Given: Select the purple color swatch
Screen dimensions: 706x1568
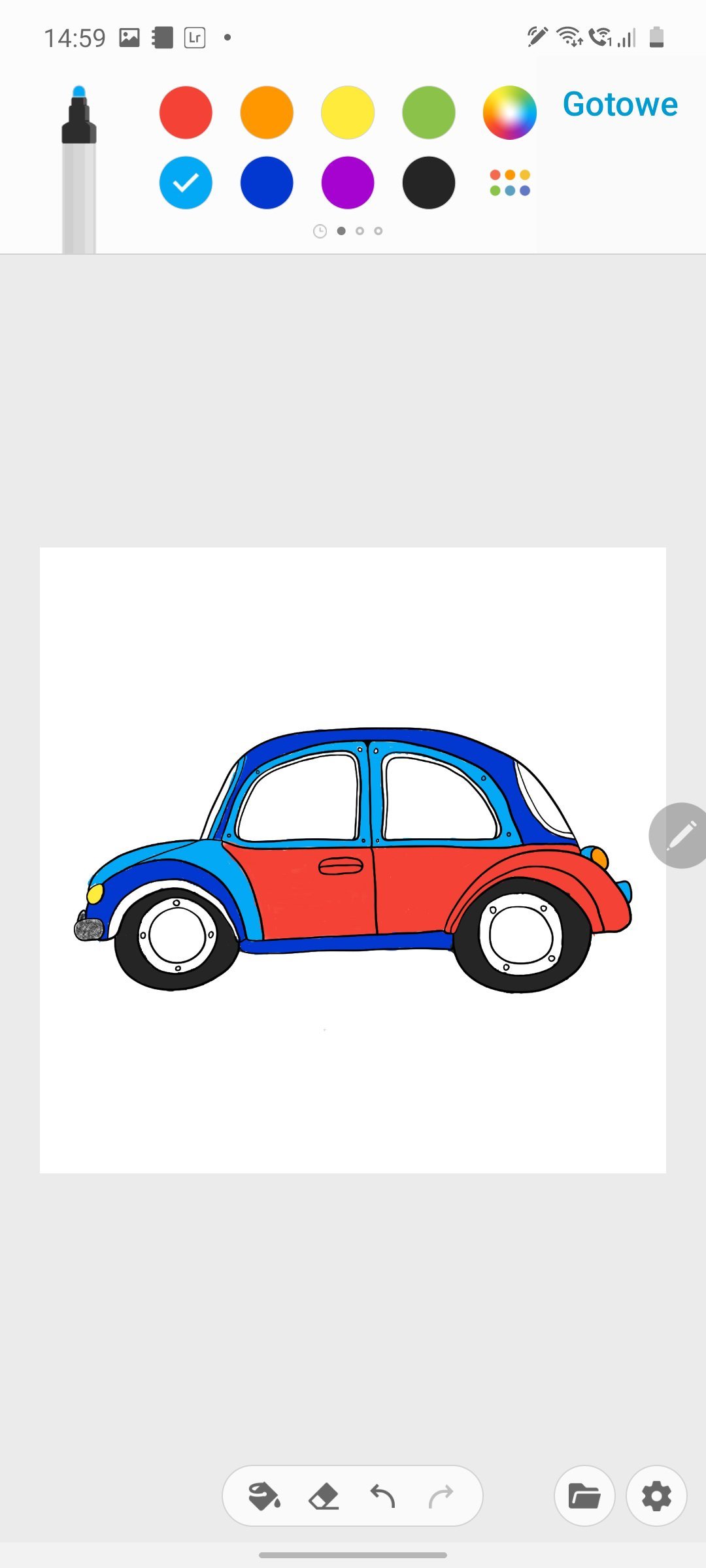Looking at the screenshot, I should [348, 183].
